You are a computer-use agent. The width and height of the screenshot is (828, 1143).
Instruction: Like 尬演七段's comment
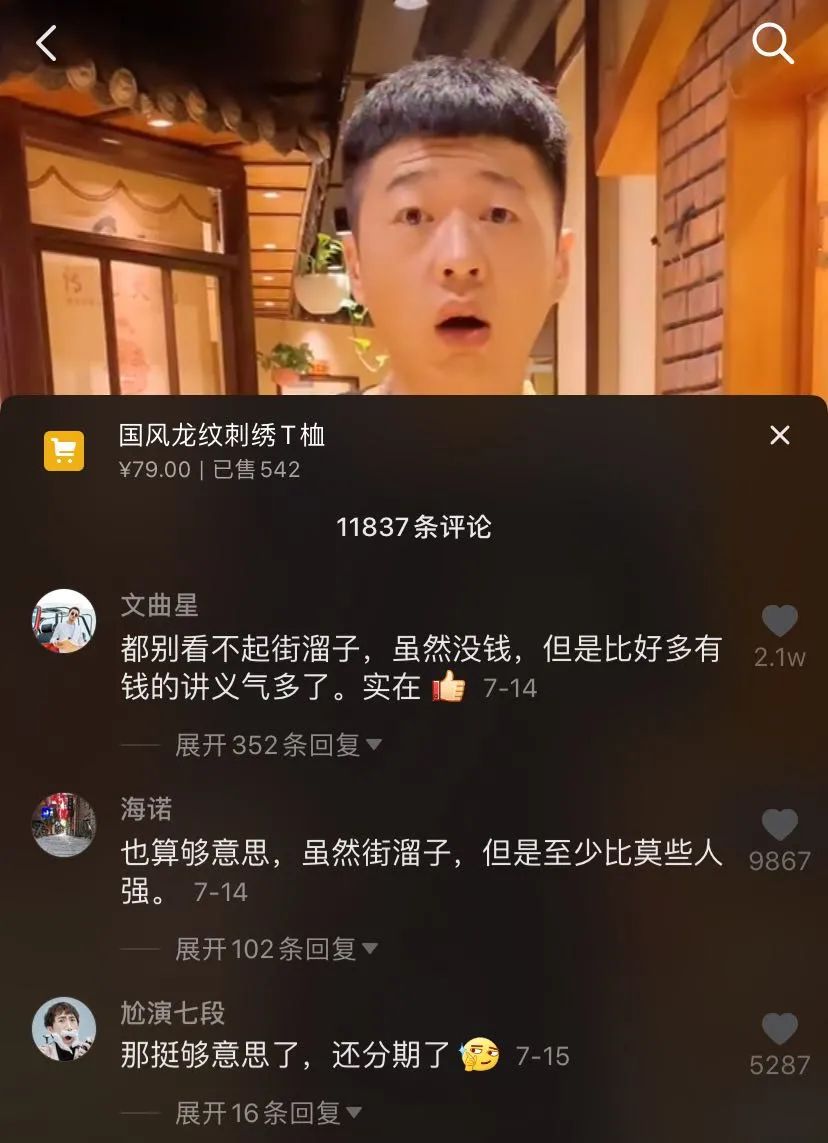pos(779,1030)
